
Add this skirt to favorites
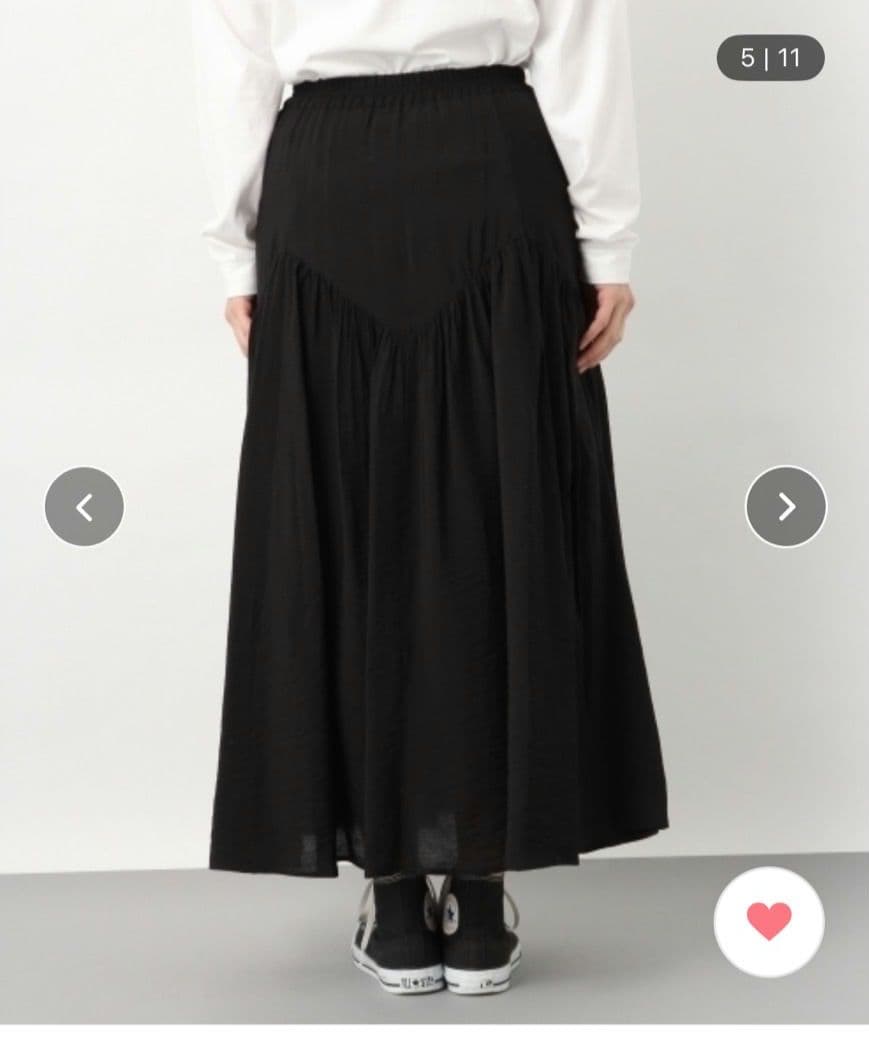(x=768, y=921)
